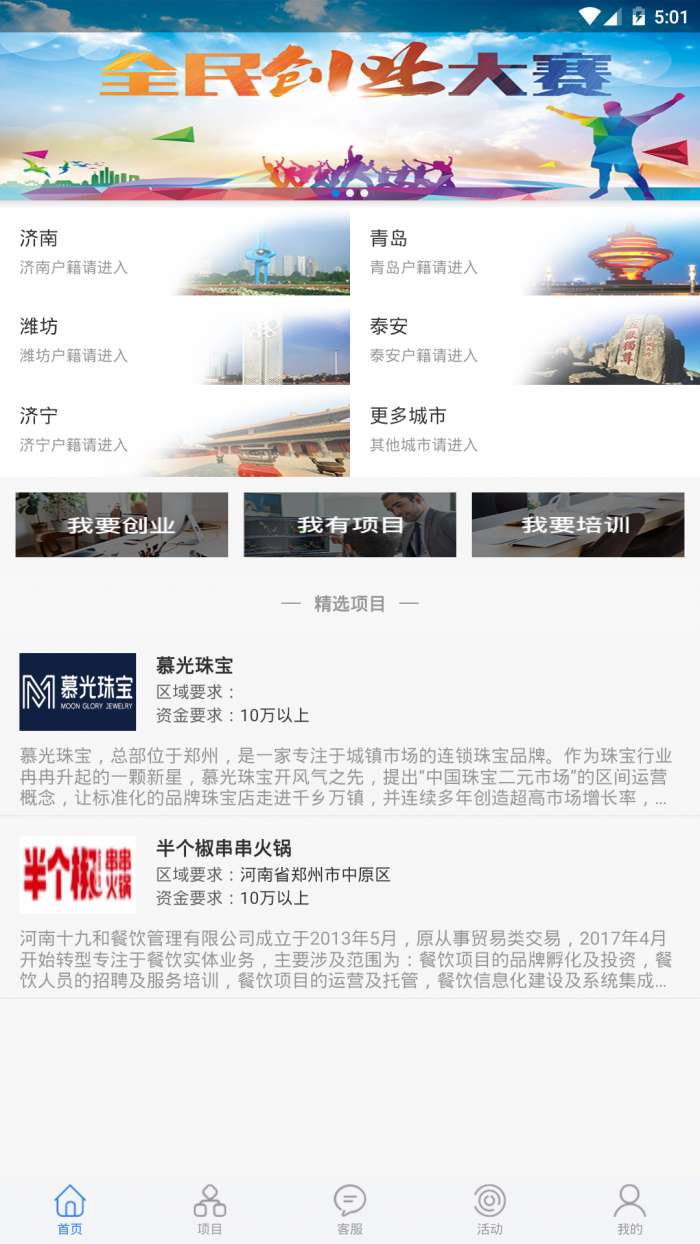Open the 活动 tab
The image size is (700, 1244).
tap(490, 1210)
